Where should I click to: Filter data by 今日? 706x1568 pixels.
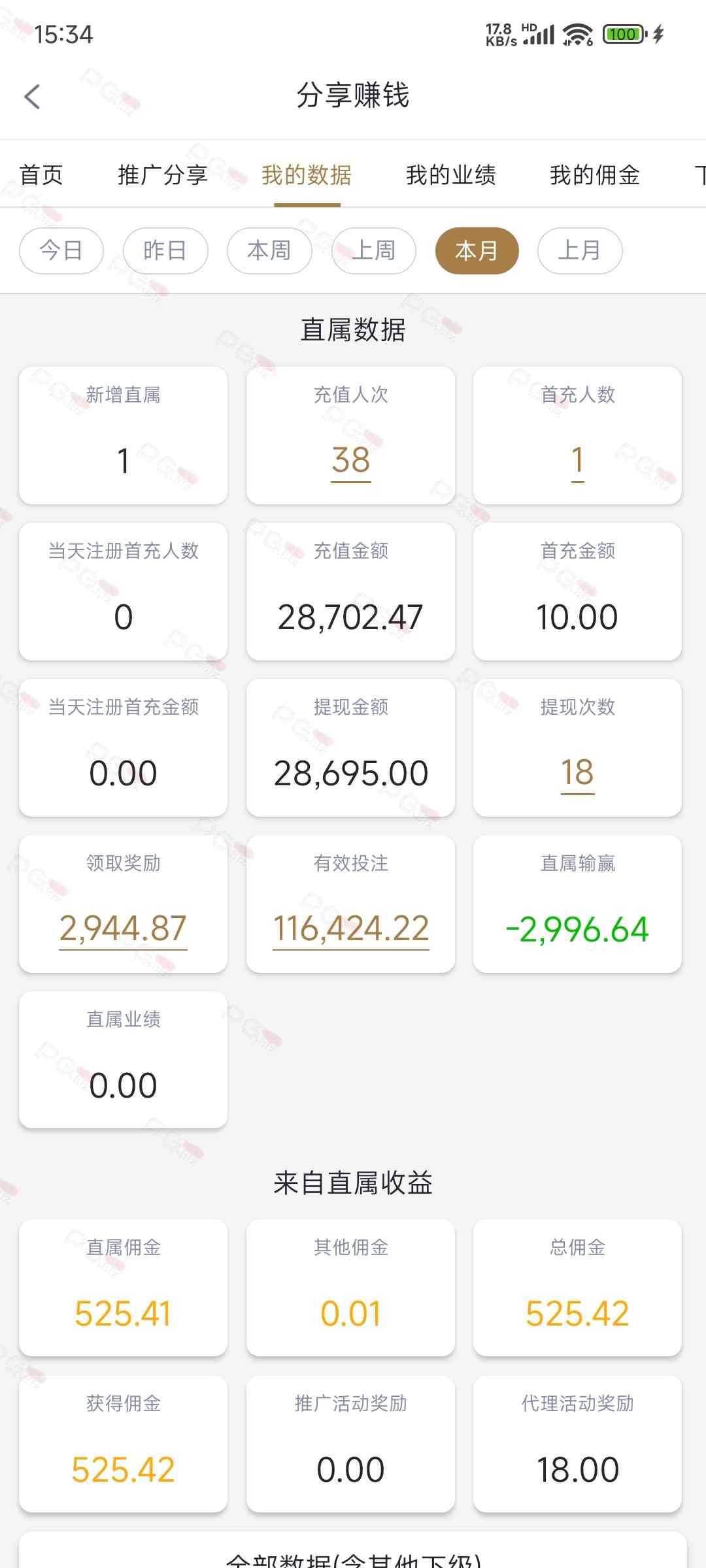(x=61, y=251)
